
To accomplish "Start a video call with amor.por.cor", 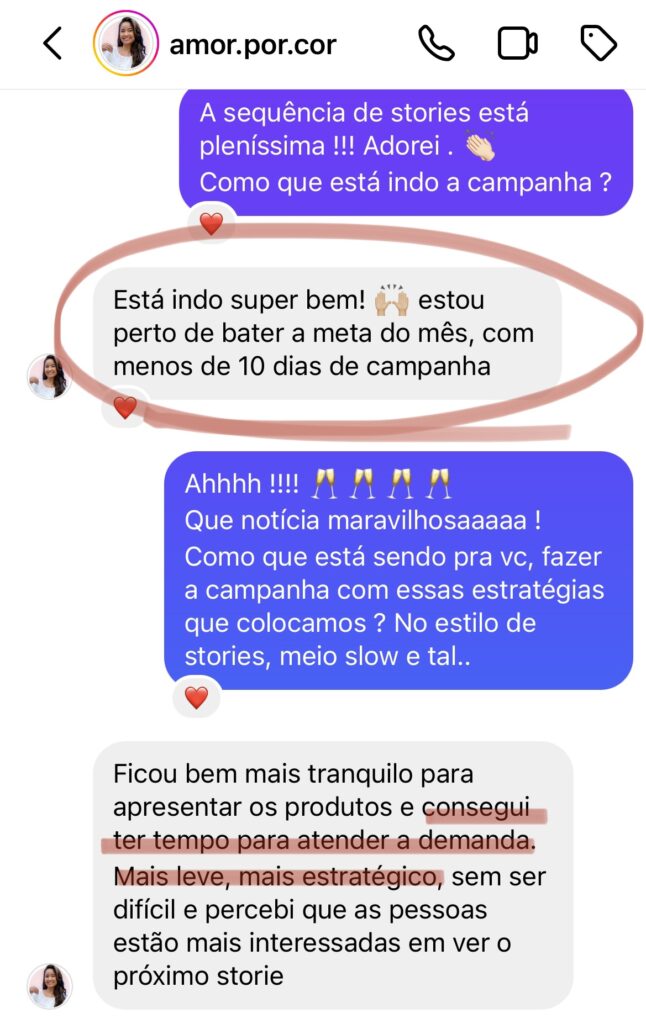I will pos(517,43).
